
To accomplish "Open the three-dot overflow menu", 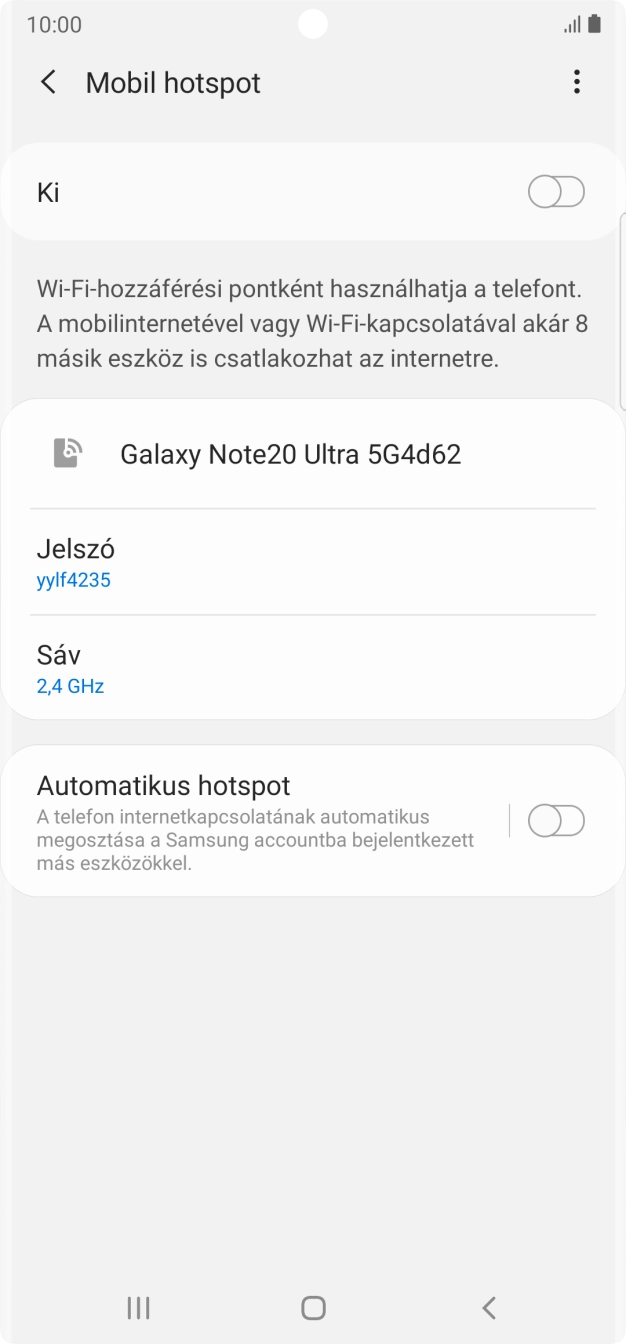I will [576, 82].
